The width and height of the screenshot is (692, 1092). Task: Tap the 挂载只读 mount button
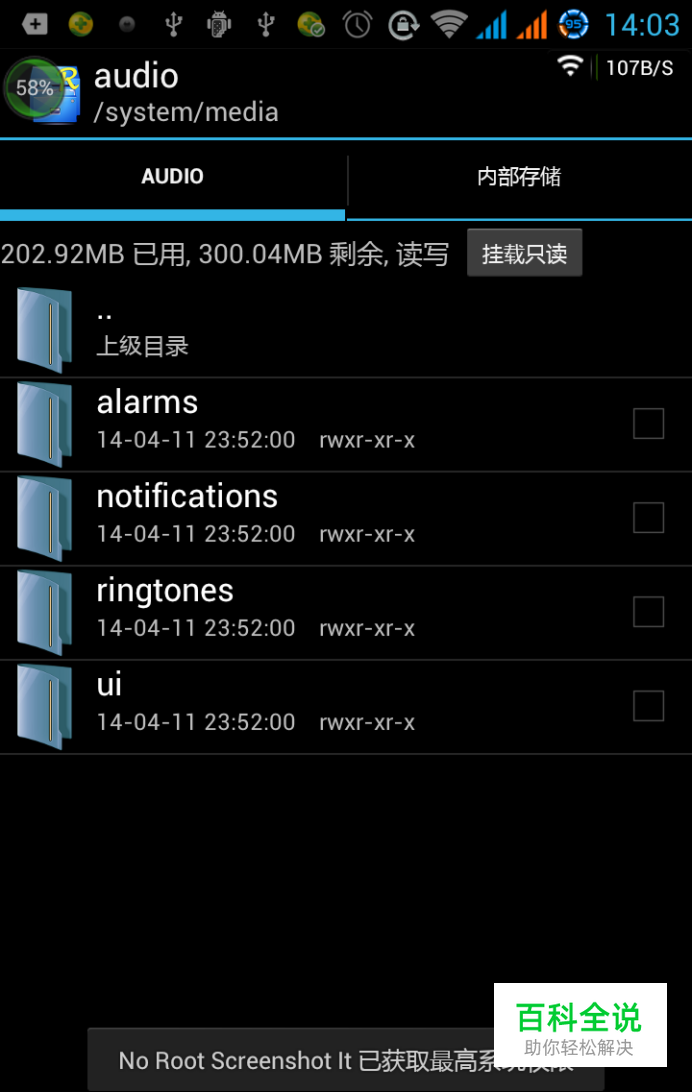click(524, 254)
